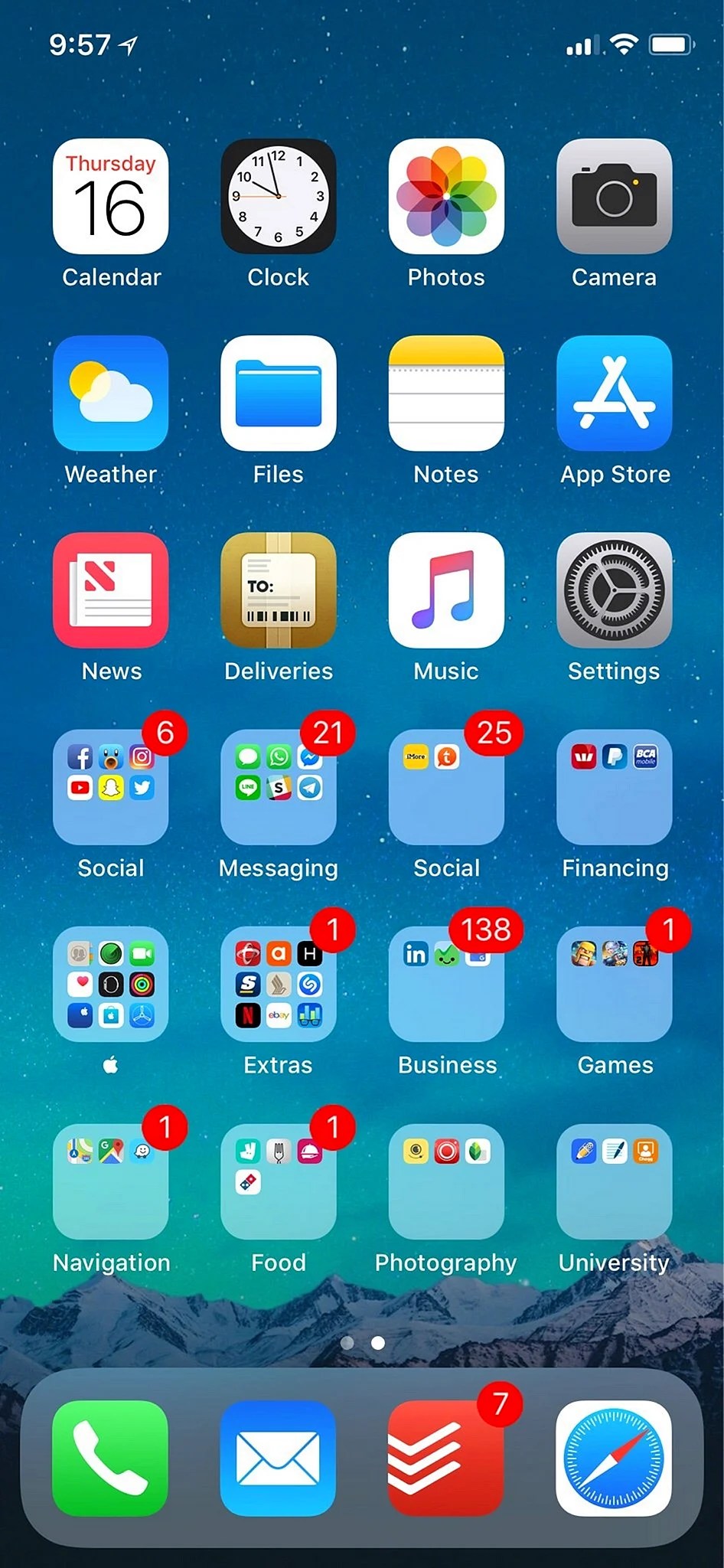
Task: Open the Games folder
Action: click(x=614, y=984)
